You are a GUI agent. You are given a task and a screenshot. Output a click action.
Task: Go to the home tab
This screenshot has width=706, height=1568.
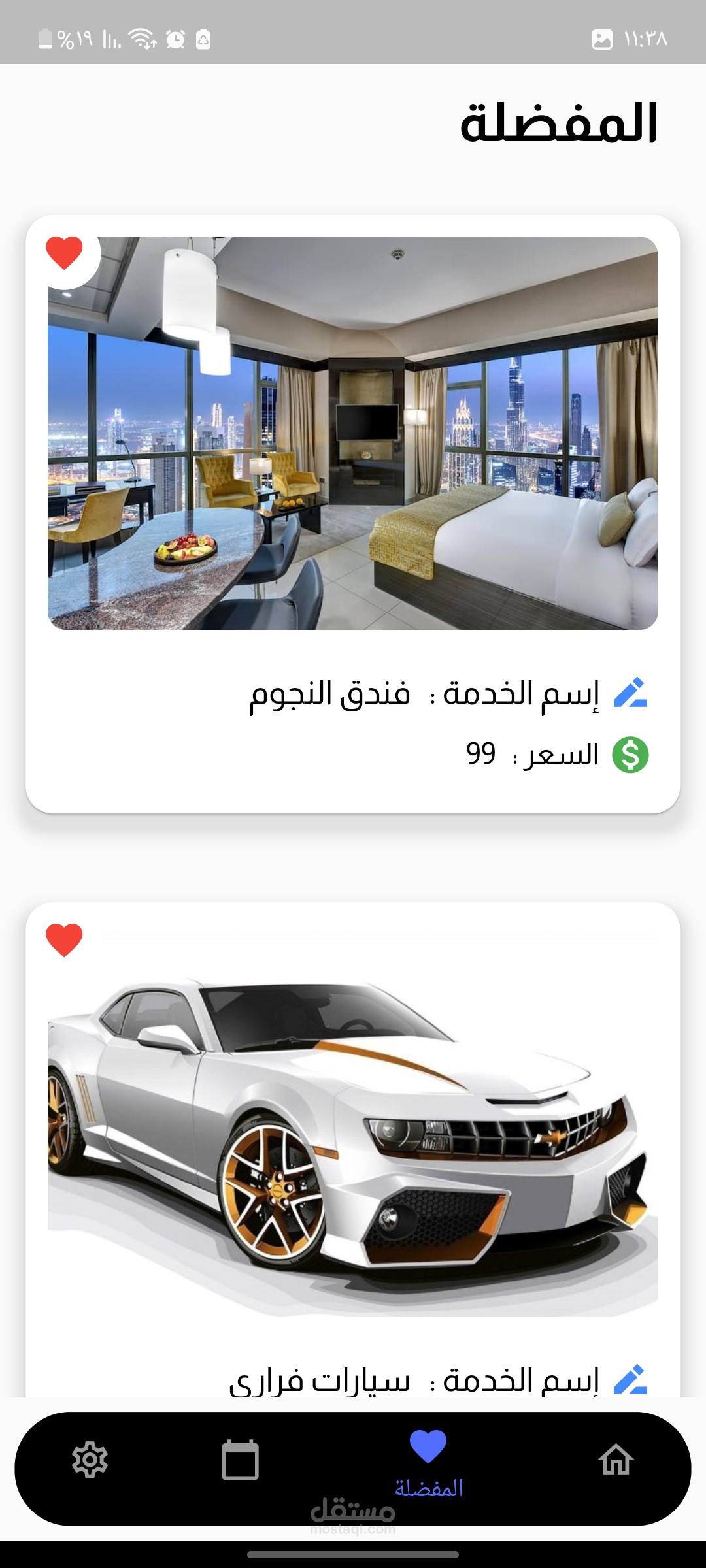[616, 1460]
